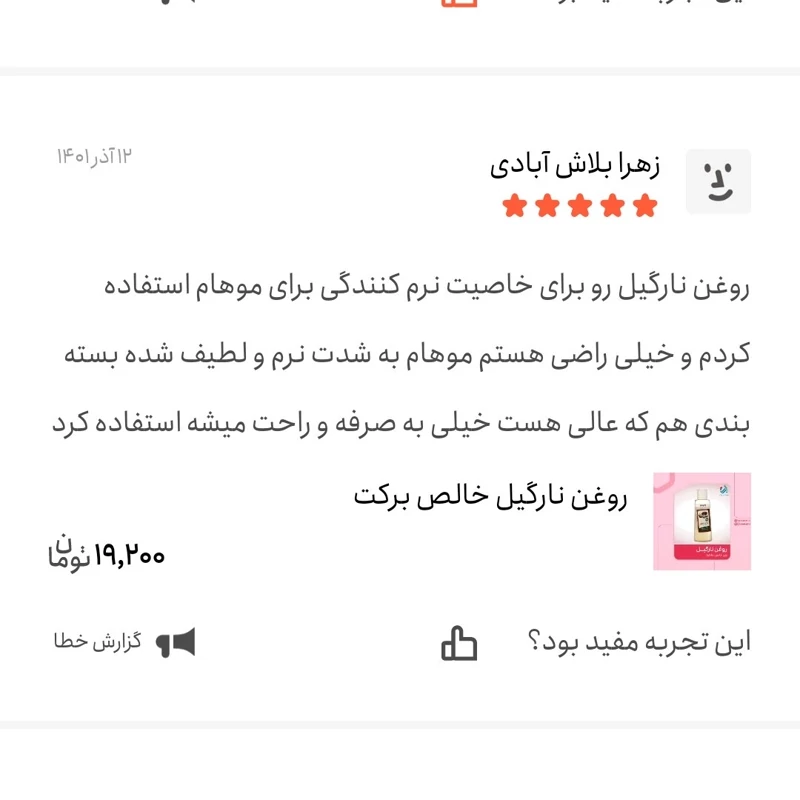The image size is (800, 800).
Task: Report an error on Zahra's review
Action: [125, 642]
